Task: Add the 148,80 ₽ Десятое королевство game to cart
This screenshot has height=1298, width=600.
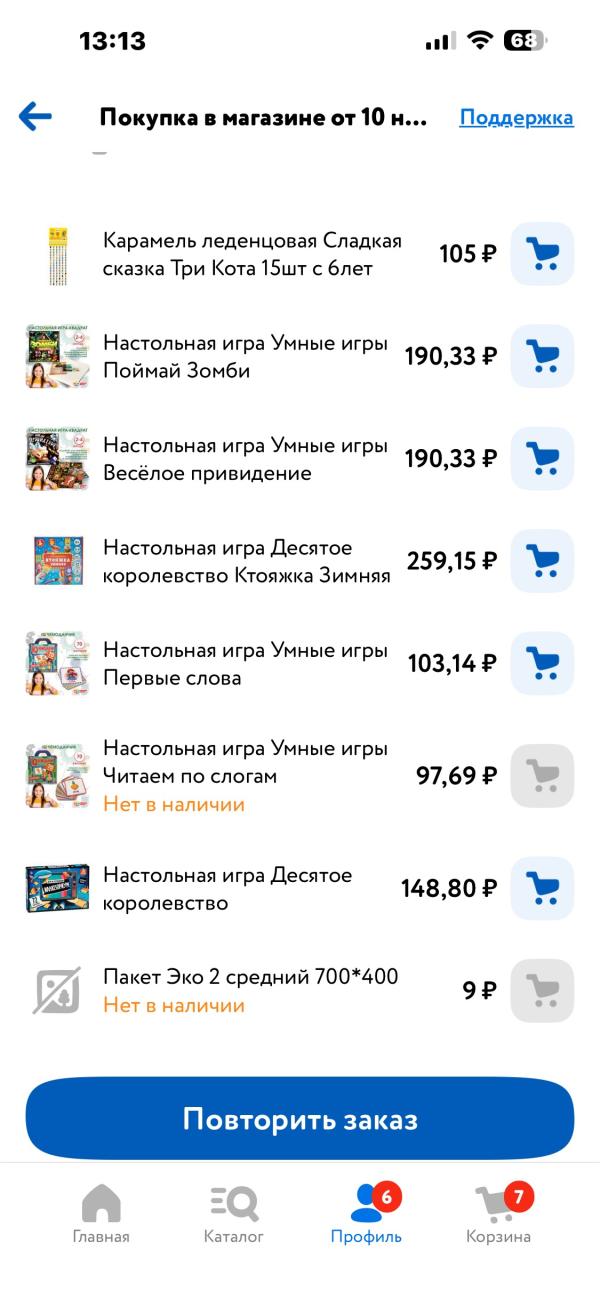Action: [542, 888]
